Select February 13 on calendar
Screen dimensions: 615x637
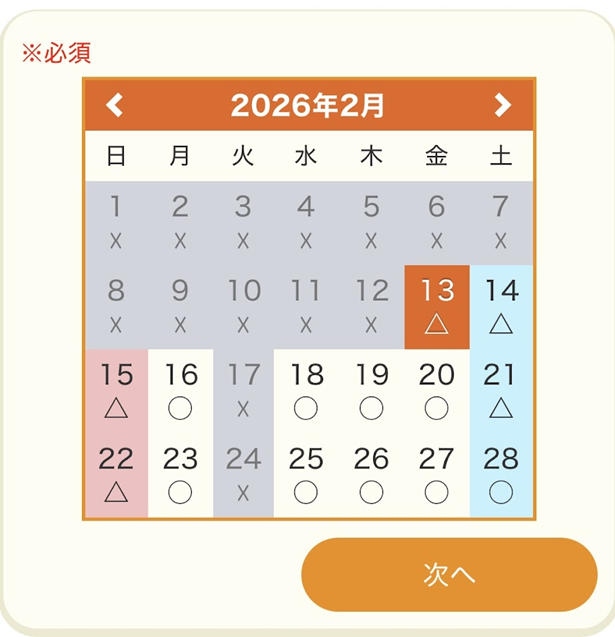click(x=437, y=307)
